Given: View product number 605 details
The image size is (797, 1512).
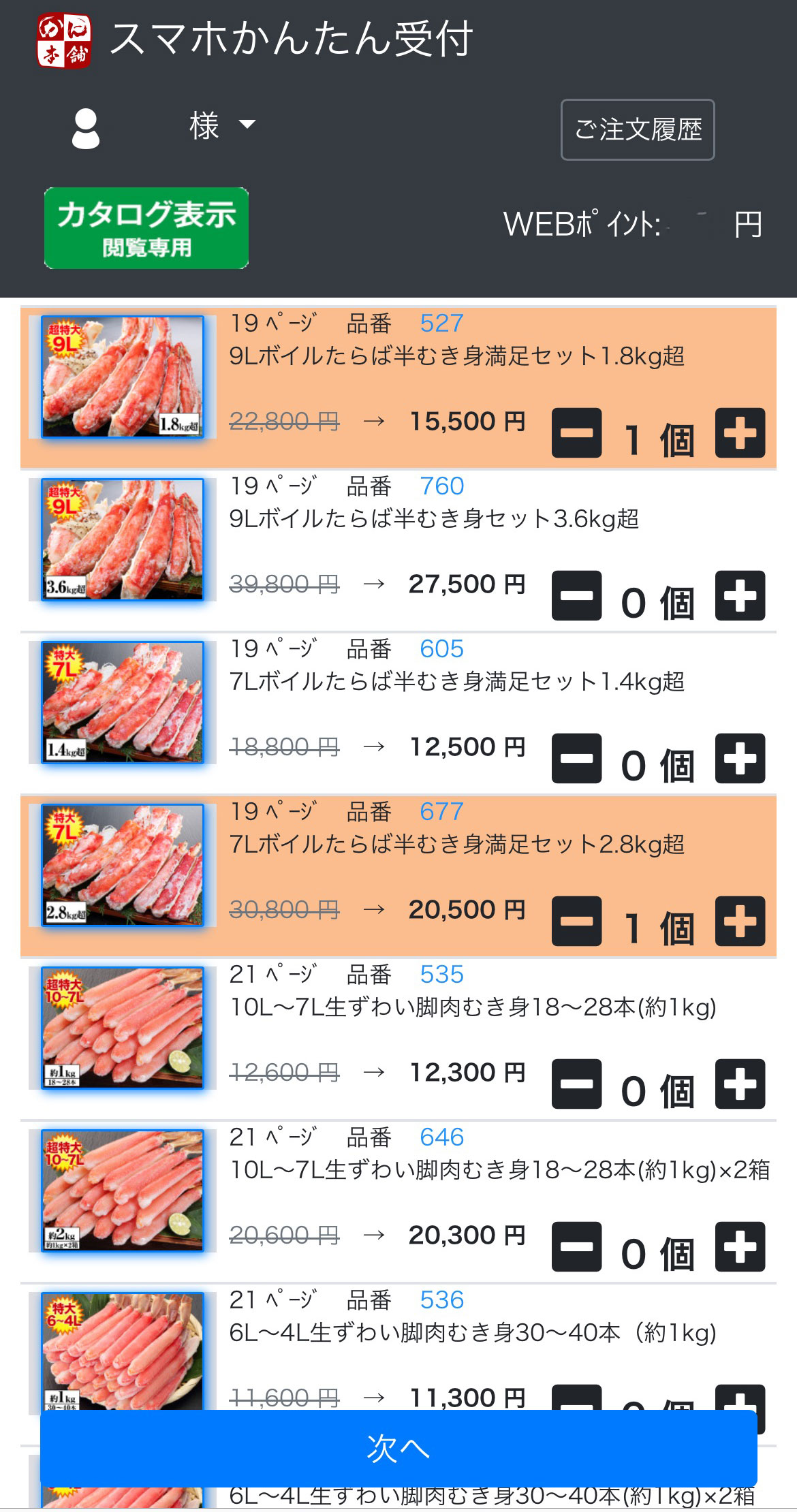Looking at the screenshot, I should (441, 648).
